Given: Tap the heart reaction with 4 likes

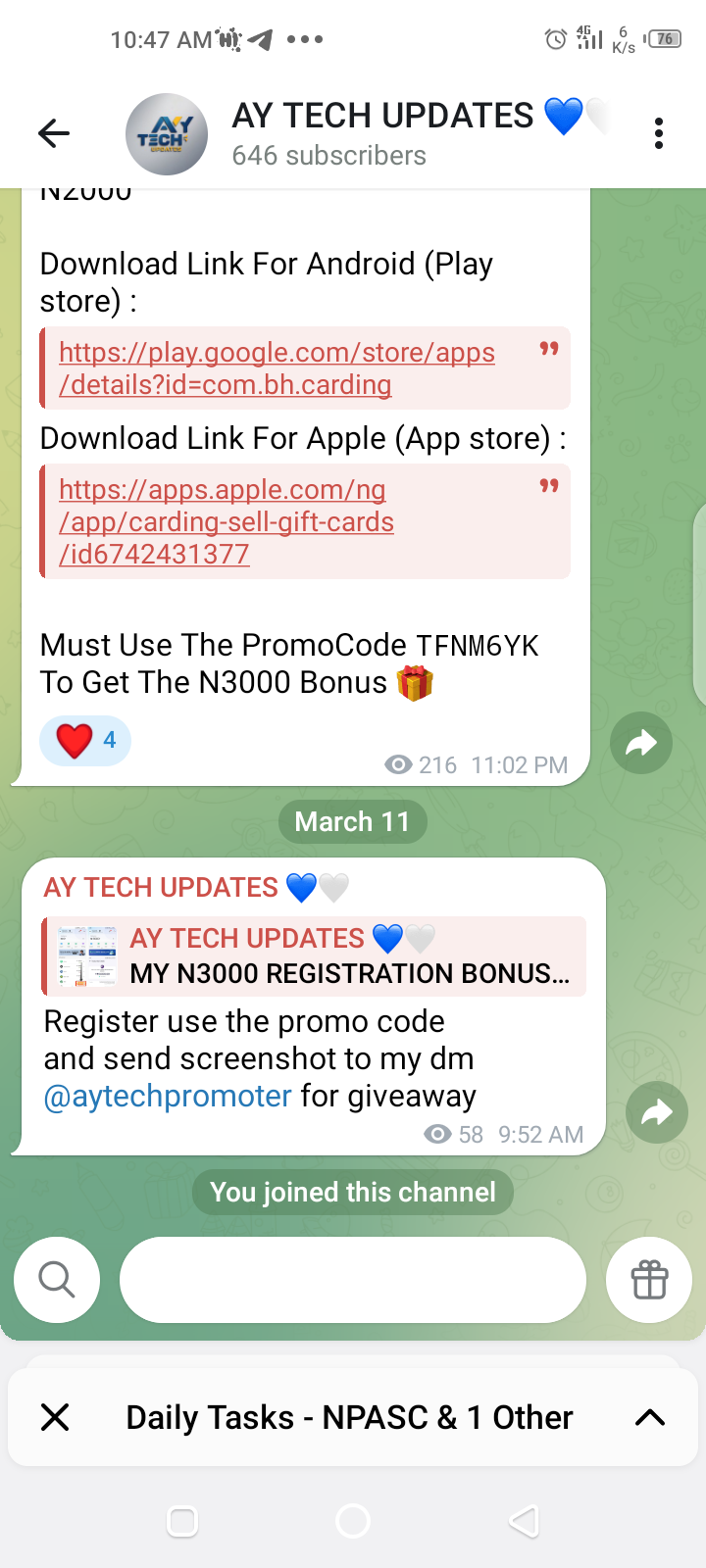Looking at the screenshot, I should pyautogui.click(x=85, y=741).
